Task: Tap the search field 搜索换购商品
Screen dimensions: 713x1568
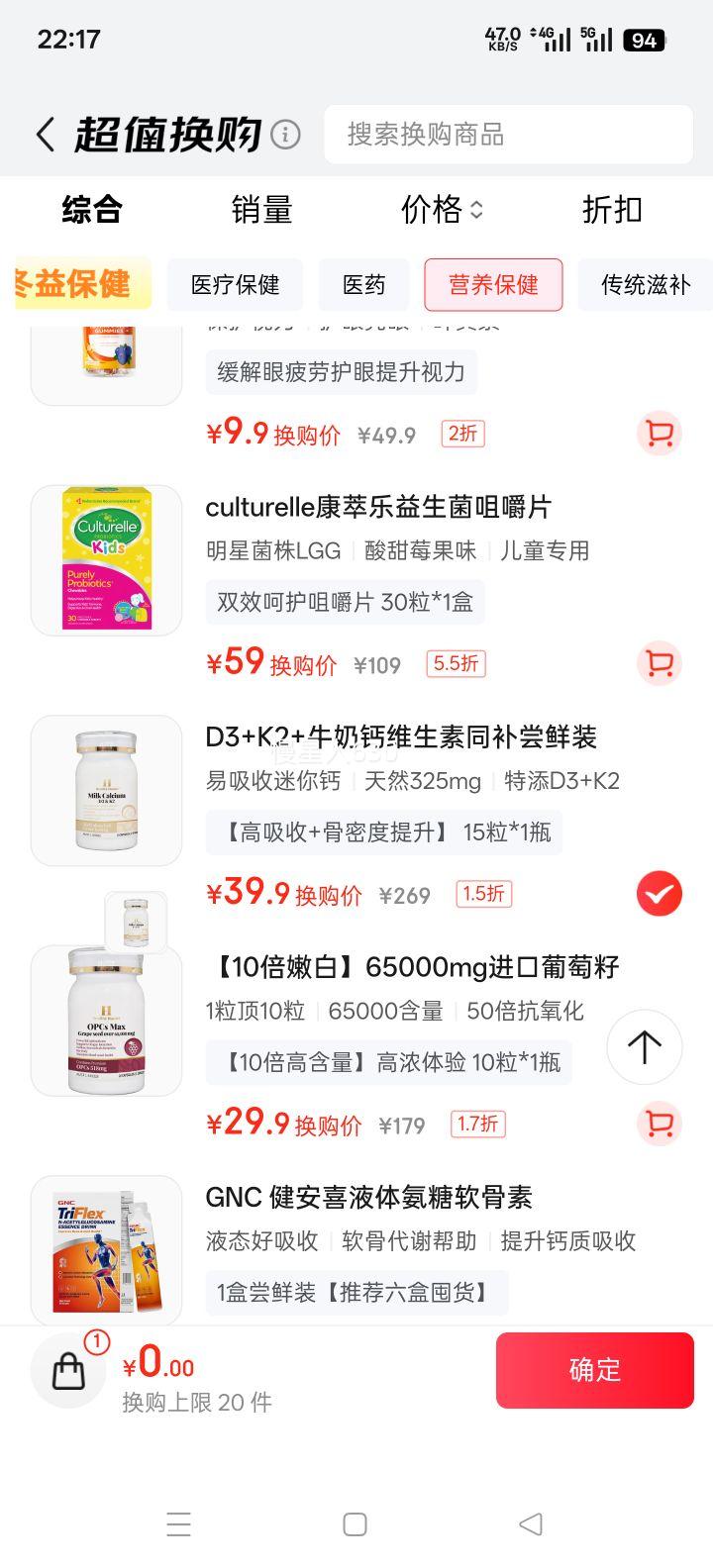Action: (508, 134)
